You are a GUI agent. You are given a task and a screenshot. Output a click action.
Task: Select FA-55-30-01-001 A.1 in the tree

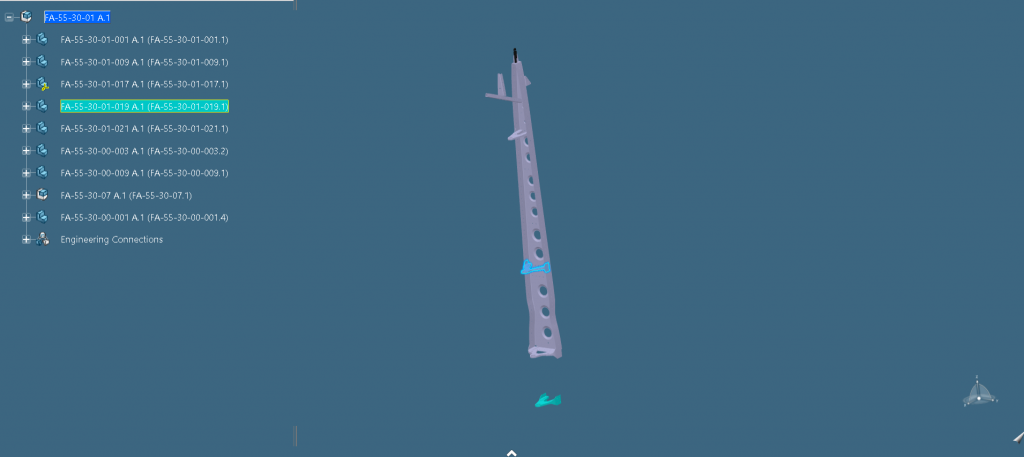[x=144, y=40]
